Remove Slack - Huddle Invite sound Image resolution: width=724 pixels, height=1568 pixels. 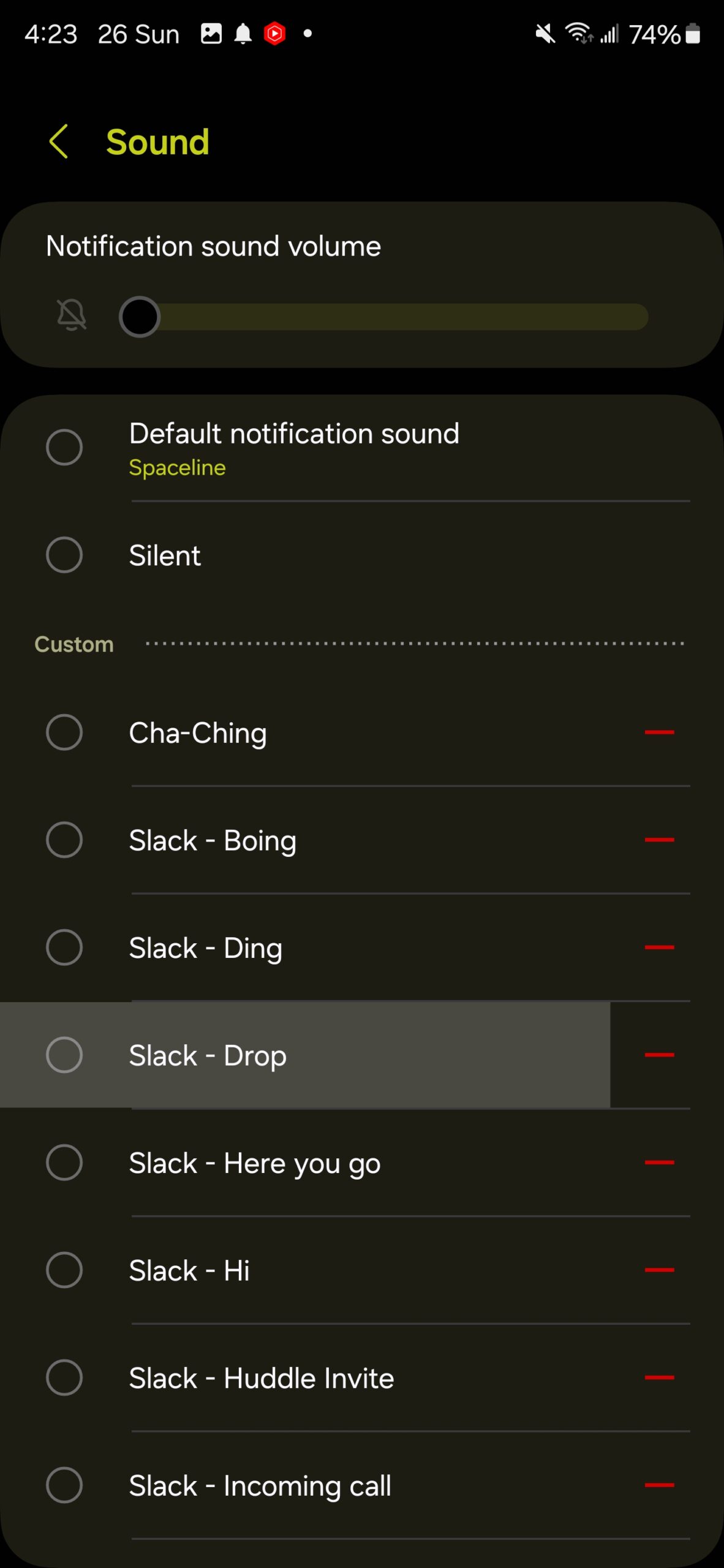pos(659,1378)
